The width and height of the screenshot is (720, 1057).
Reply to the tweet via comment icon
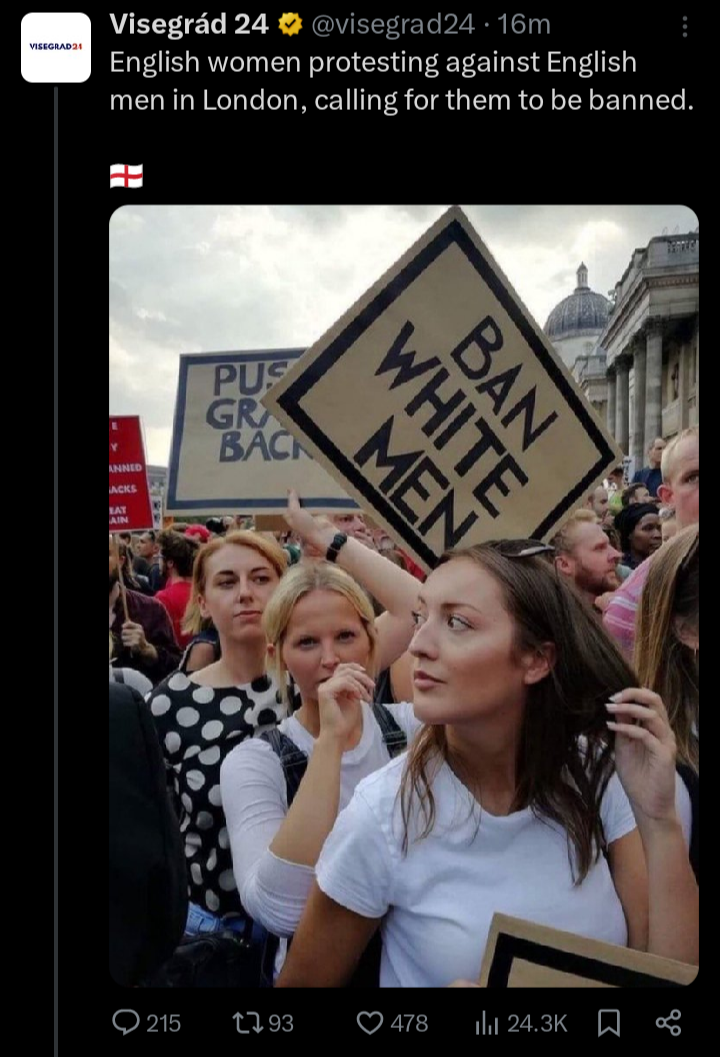[x=126, y=1021]
